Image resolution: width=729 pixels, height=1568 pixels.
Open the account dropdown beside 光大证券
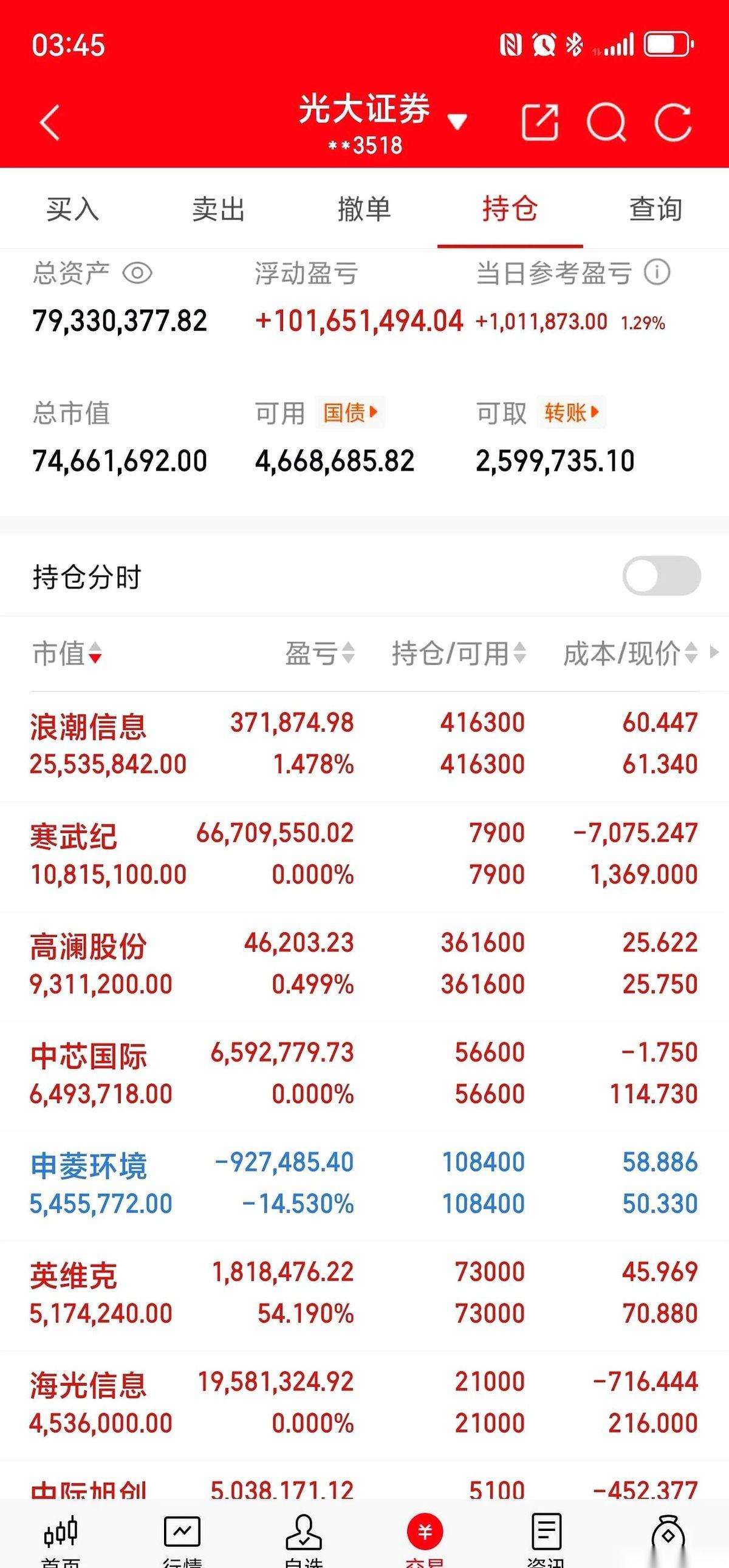458,120
